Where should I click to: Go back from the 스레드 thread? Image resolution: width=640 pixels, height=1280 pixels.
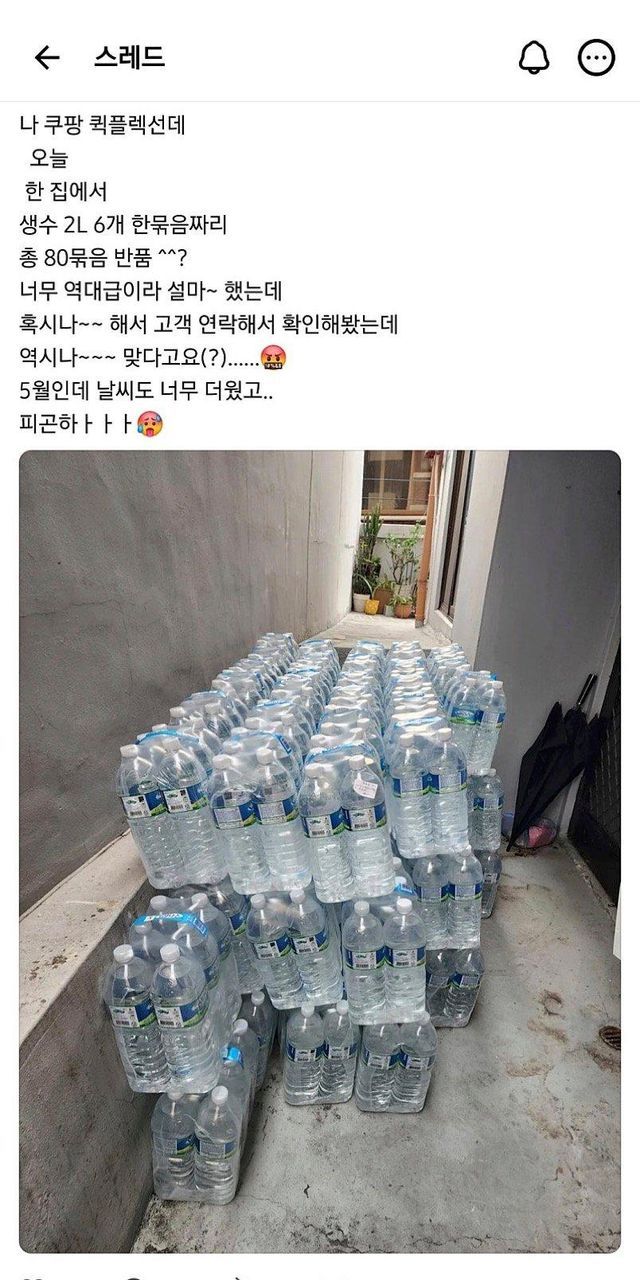(47, 58)
